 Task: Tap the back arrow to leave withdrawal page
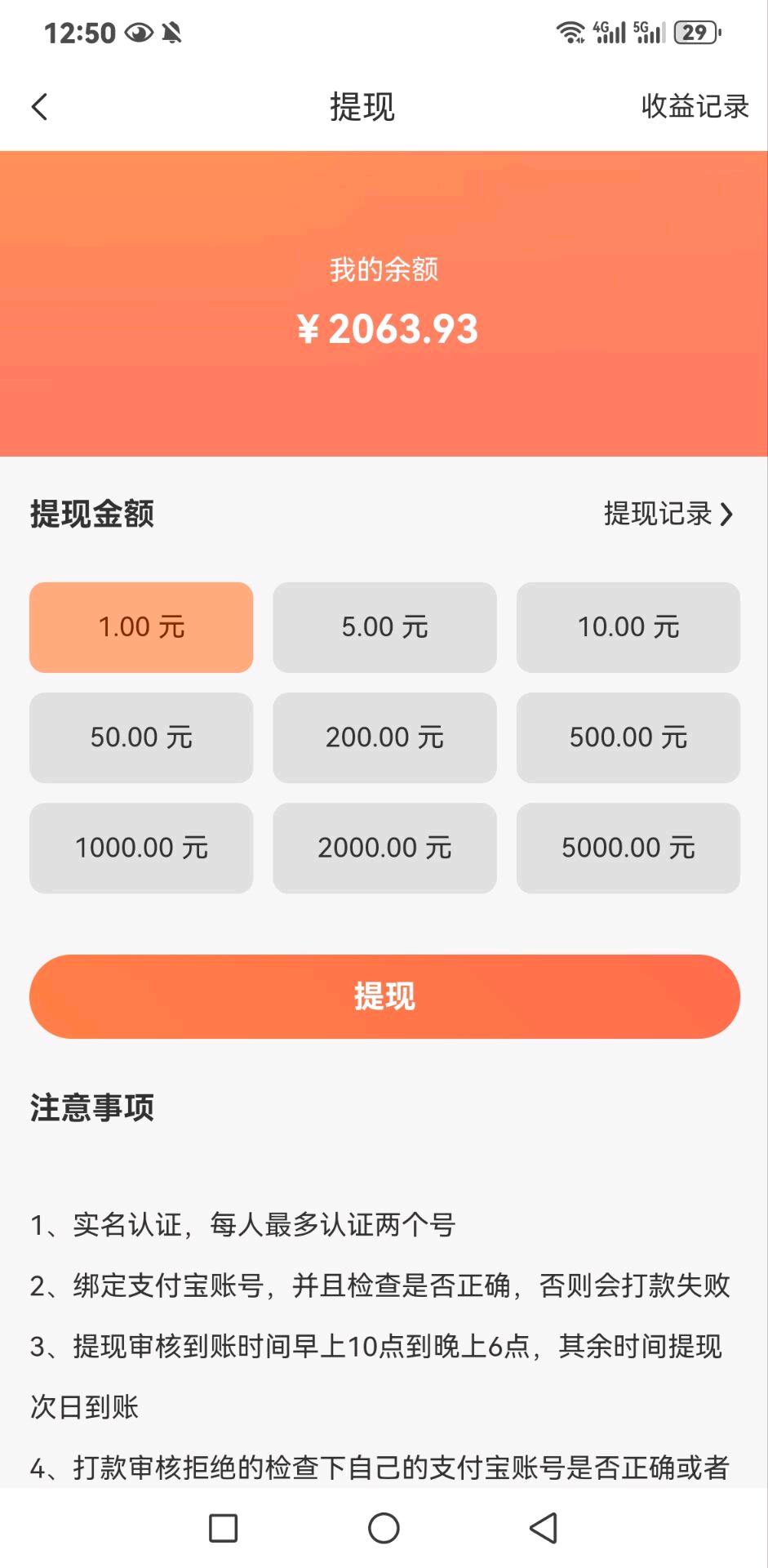click(x=38, y=106)
